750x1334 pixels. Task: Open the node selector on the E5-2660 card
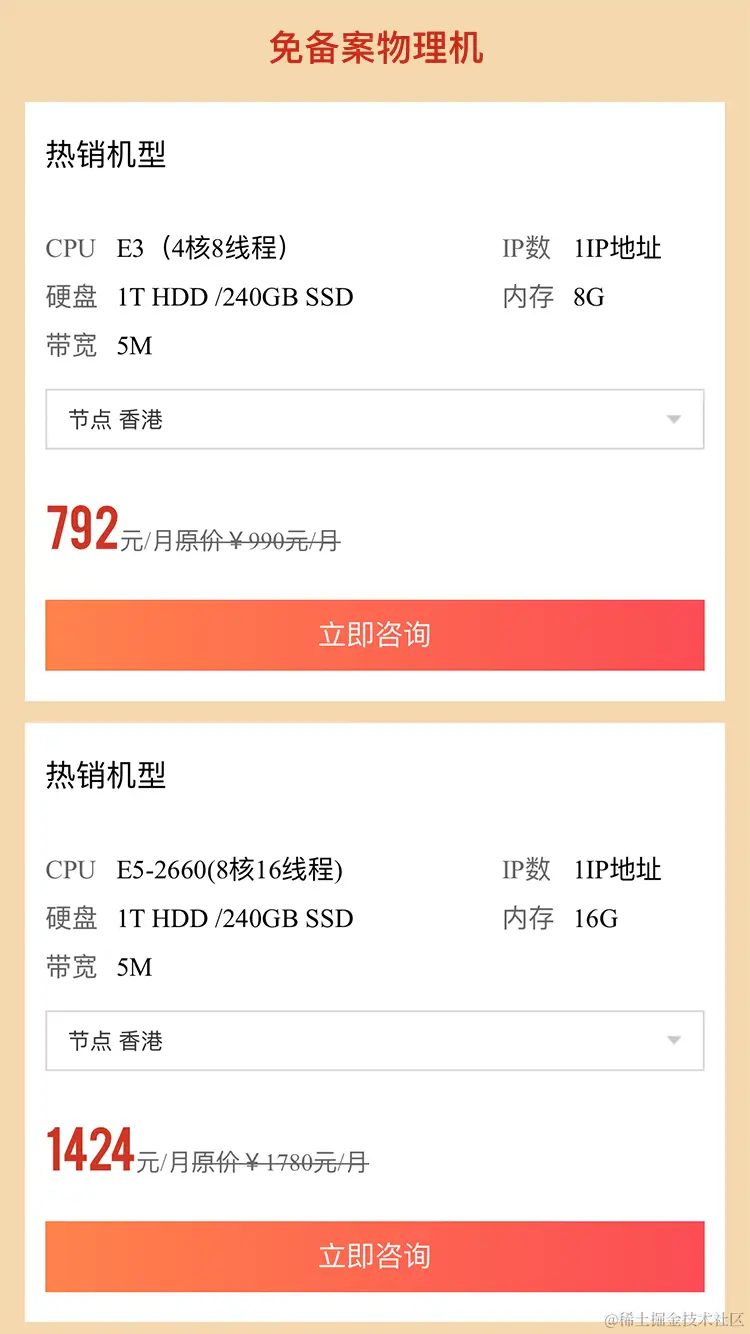pyautogui.click(x=375, y=1041)
